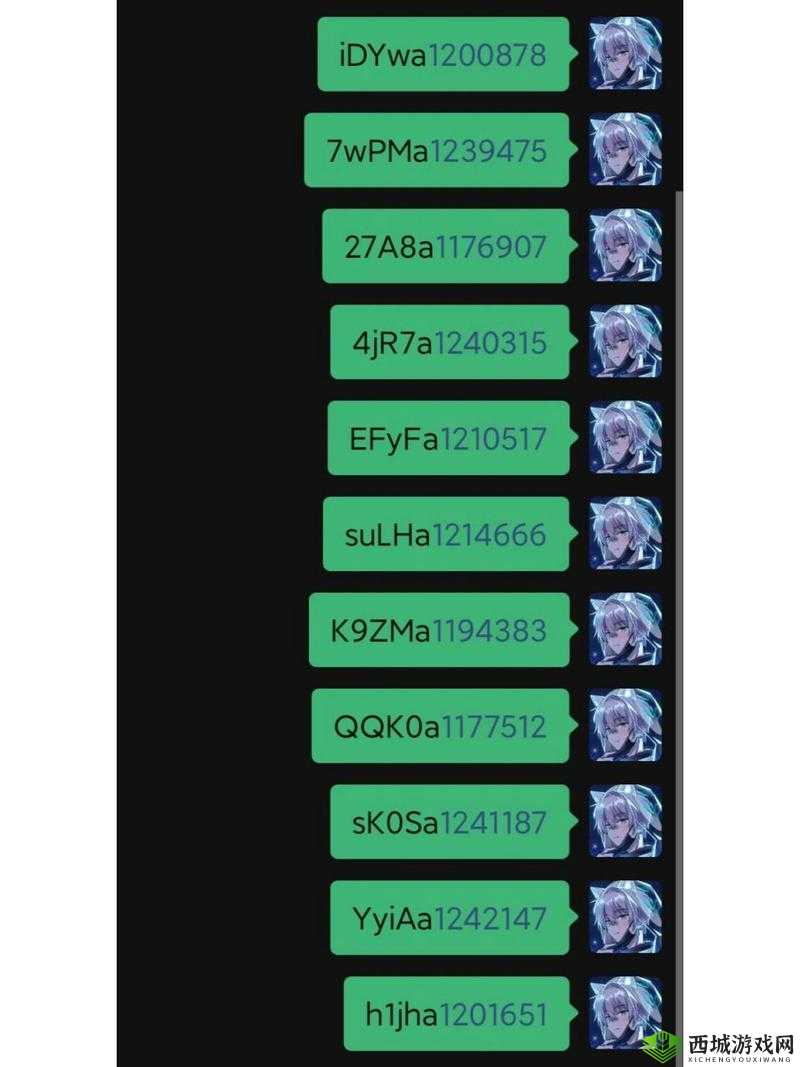The height and width of the screenshot is (1067, 800).
Task: Open the profile avatar next to QQK0a message
Action: (625, 726)
